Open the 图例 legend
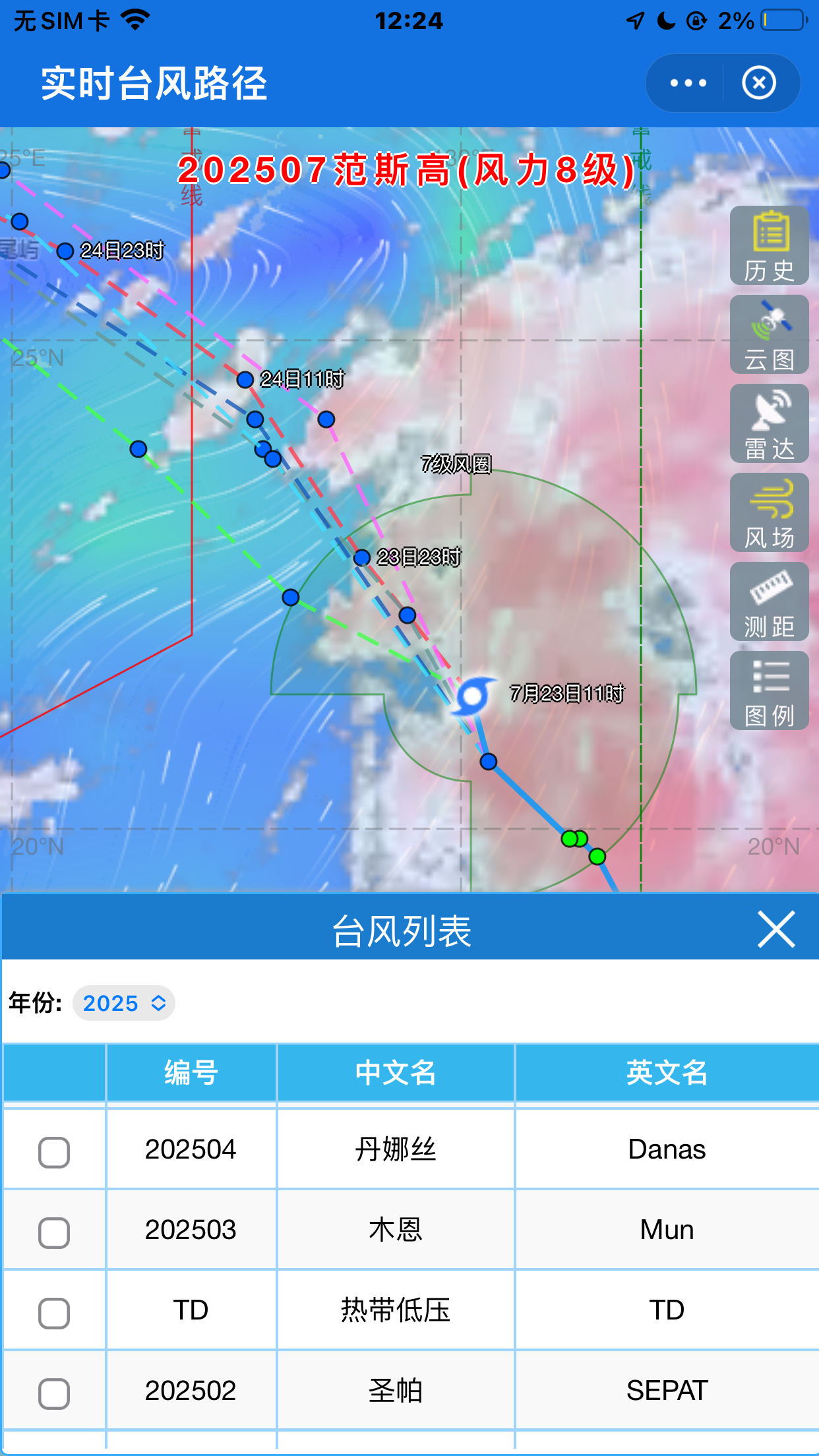 click(769, 690)
